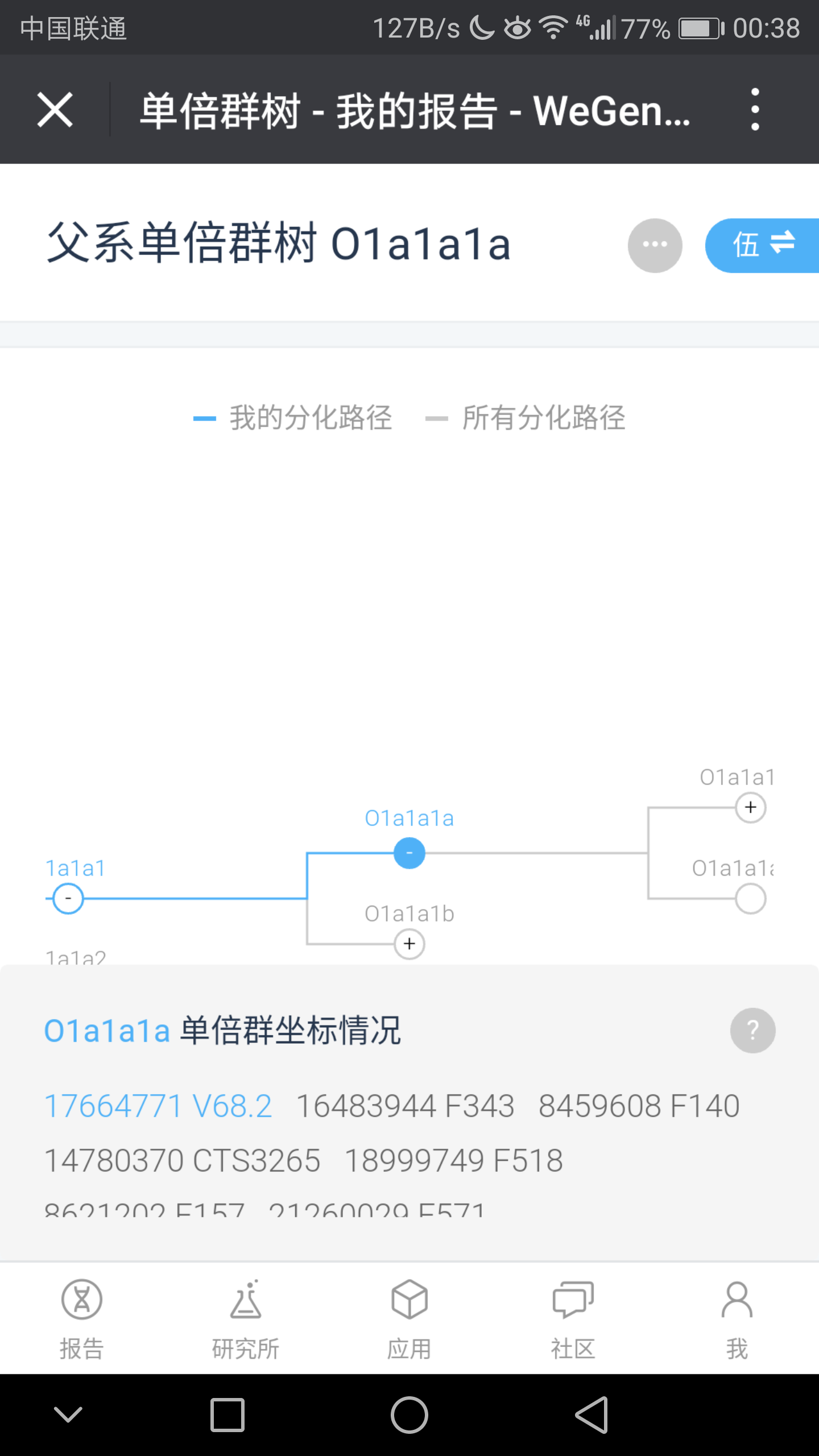819x1456 pixels.
Task: Tap the gray ellipsis button beside the title
Action: pos(655,245)
